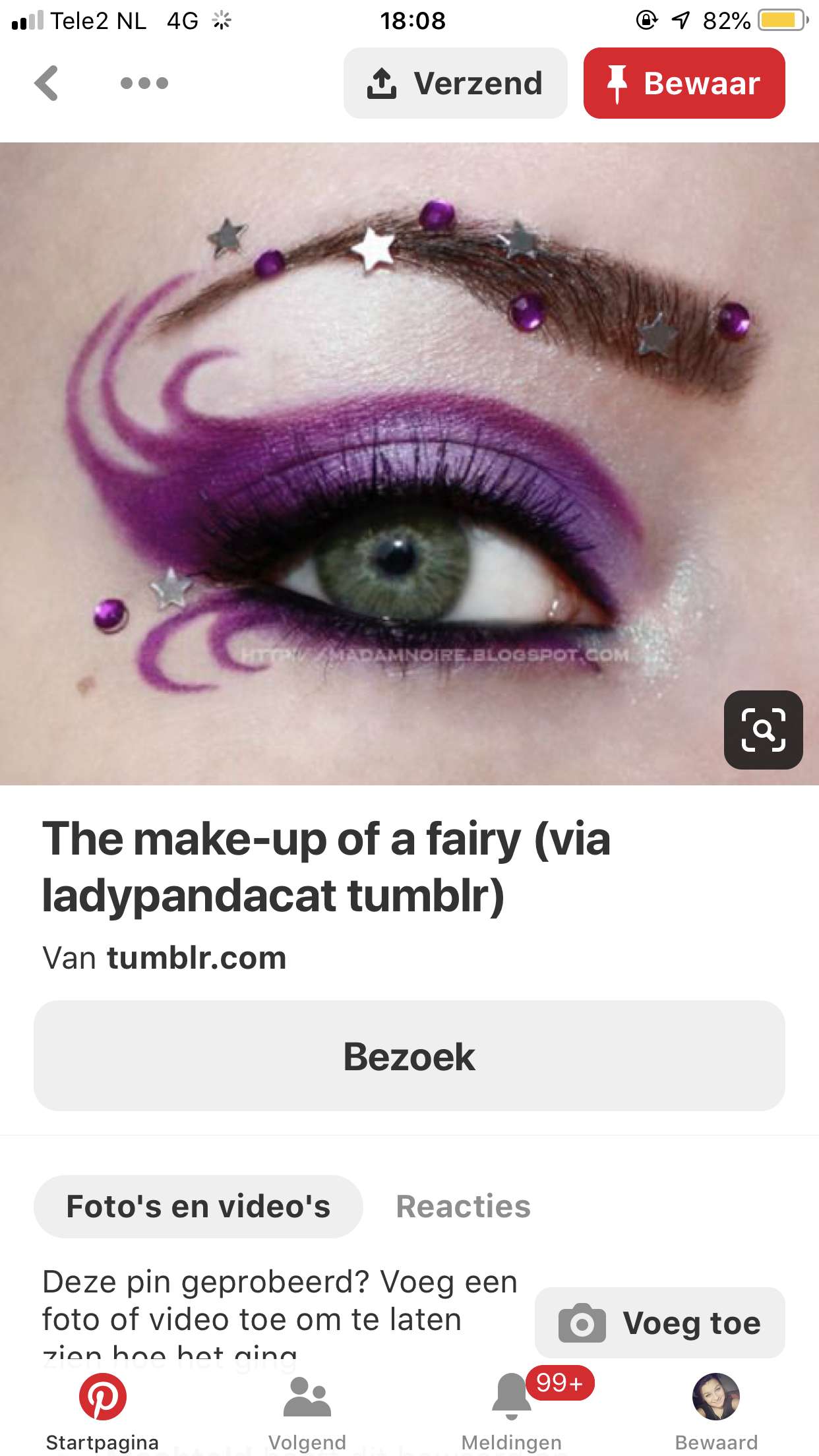Save this pin with Bewaar
The height and width of the screenshot is (1456, 819).
684,83
